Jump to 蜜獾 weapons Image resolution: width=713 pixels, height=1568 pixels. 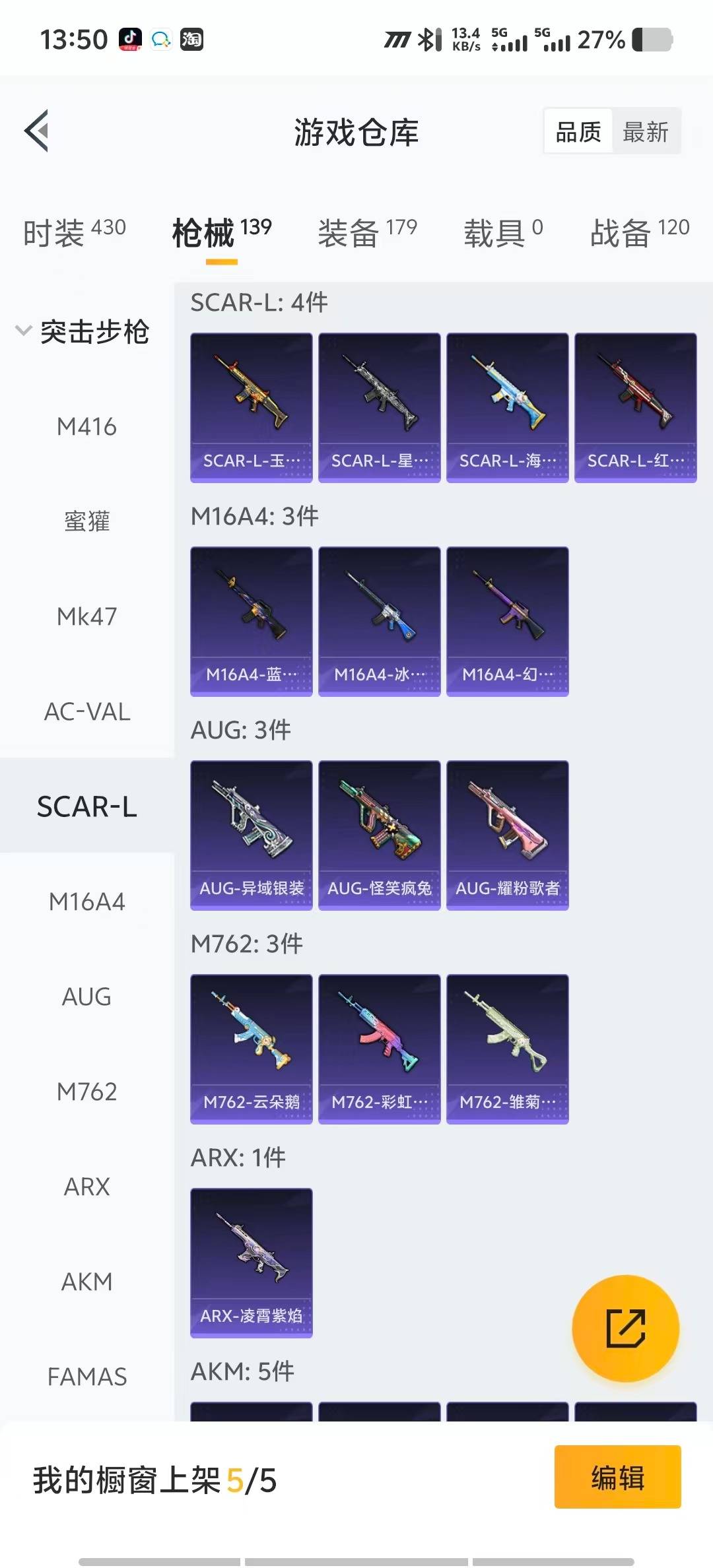click(86, 521)
